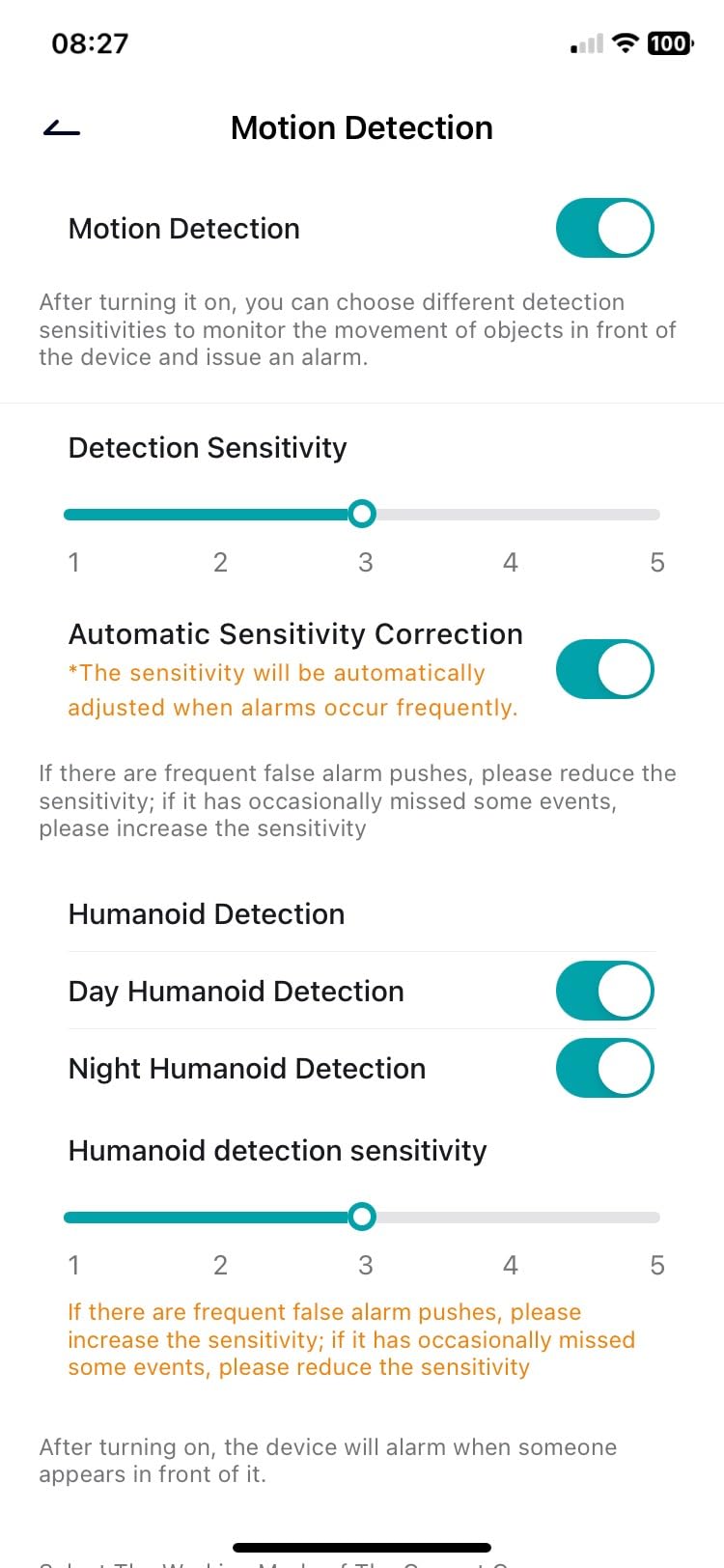The height and width of the screenshot is (1568, 724).
Task: Go back using the top-left arrow
Action: point(62,128)
